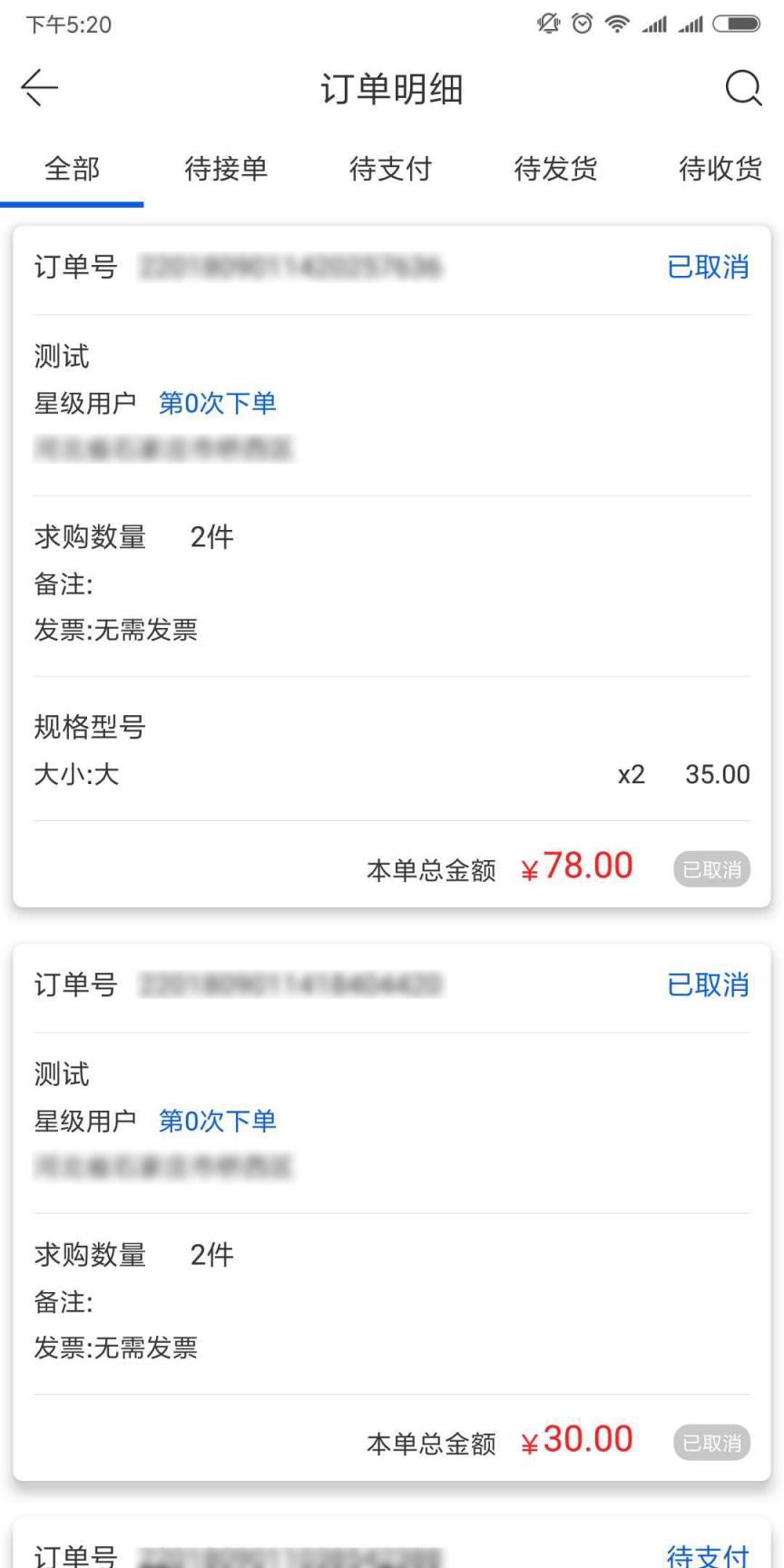
Task: Tap the back arrow to return
Action: [38, 87]
